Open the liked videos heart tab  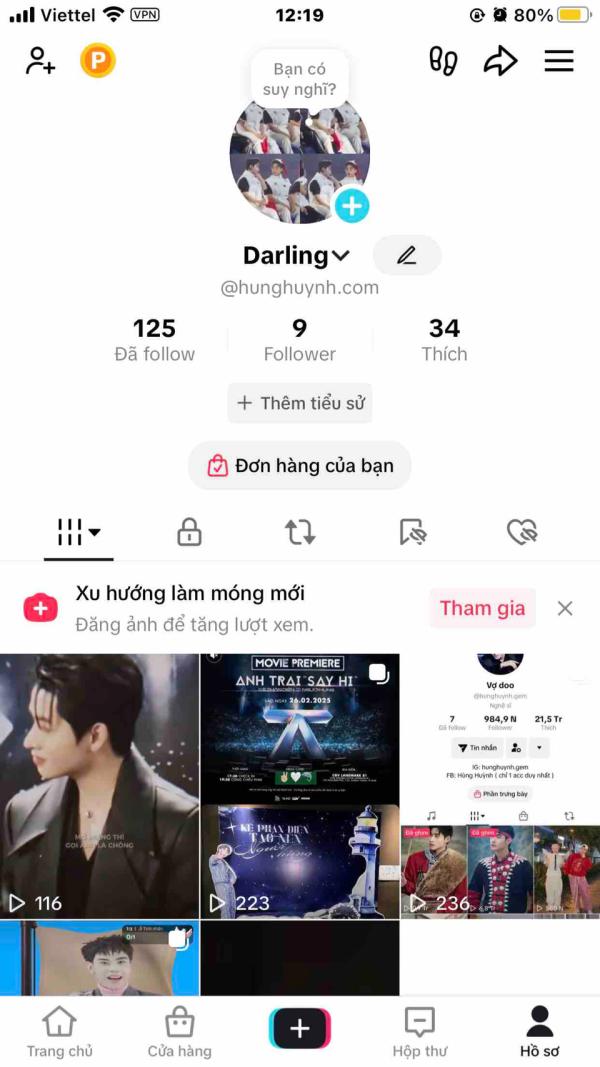coord(522,532)
